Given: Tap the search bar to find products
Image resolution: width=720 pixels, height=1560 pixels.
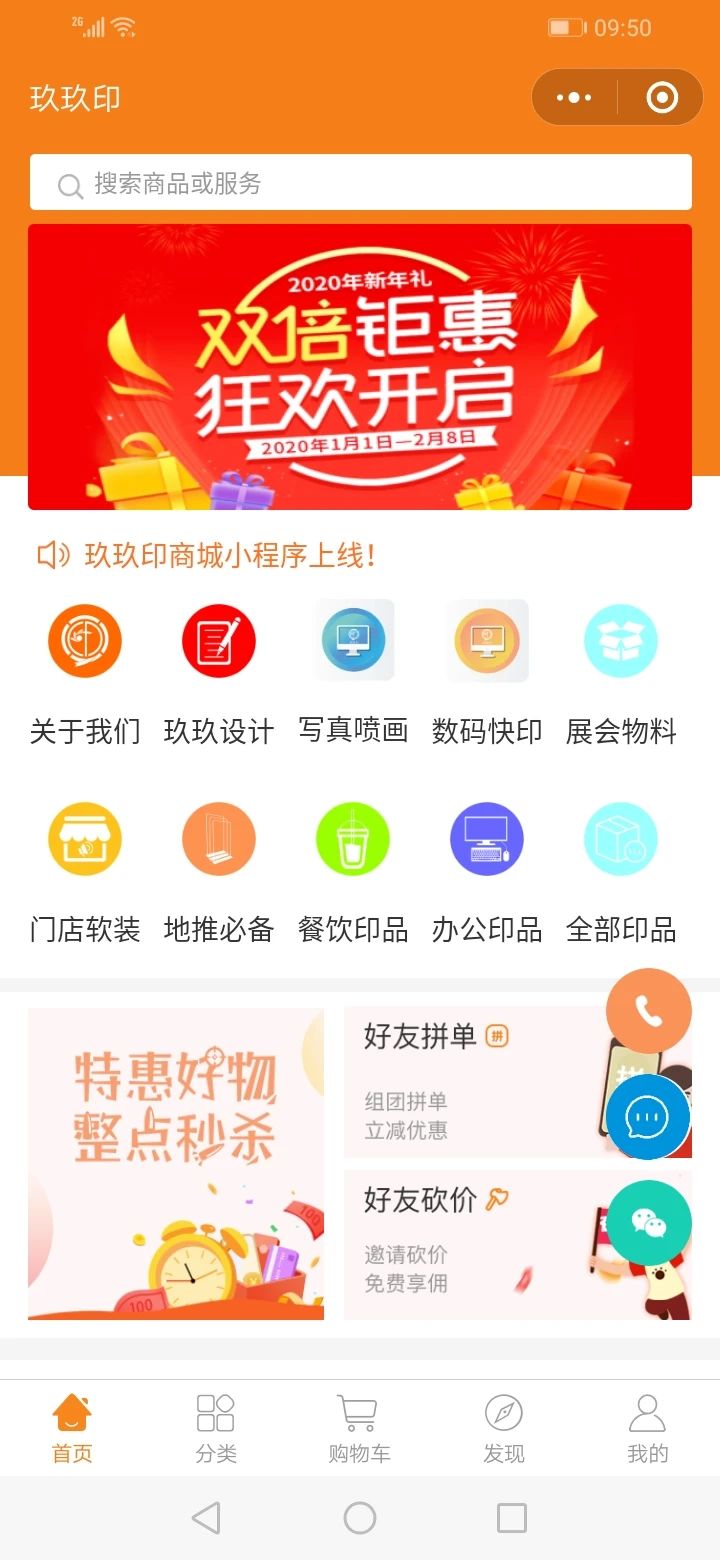Looking at the screenshot, I should (360, 184).
